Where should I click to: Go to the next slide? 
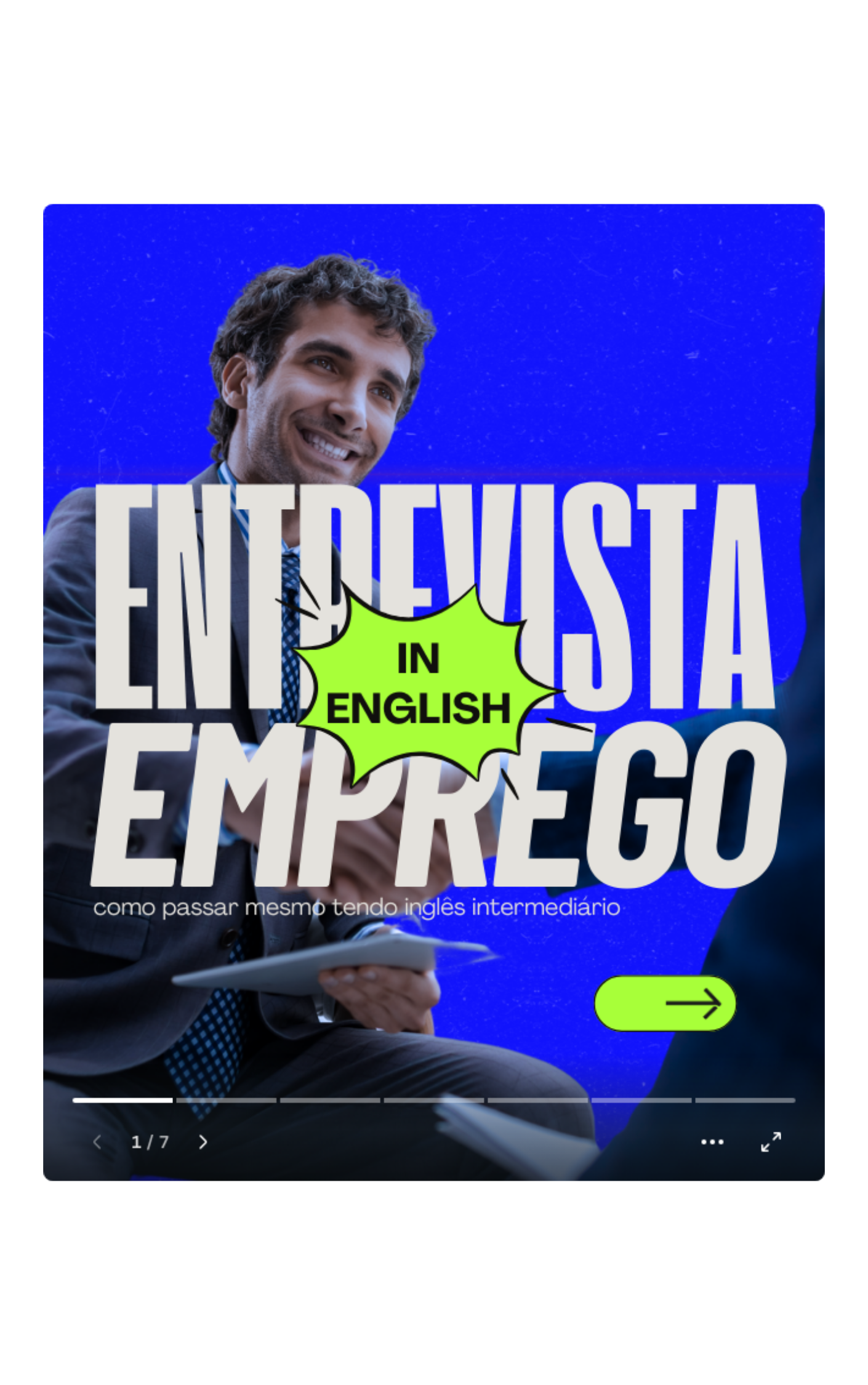203,1142
